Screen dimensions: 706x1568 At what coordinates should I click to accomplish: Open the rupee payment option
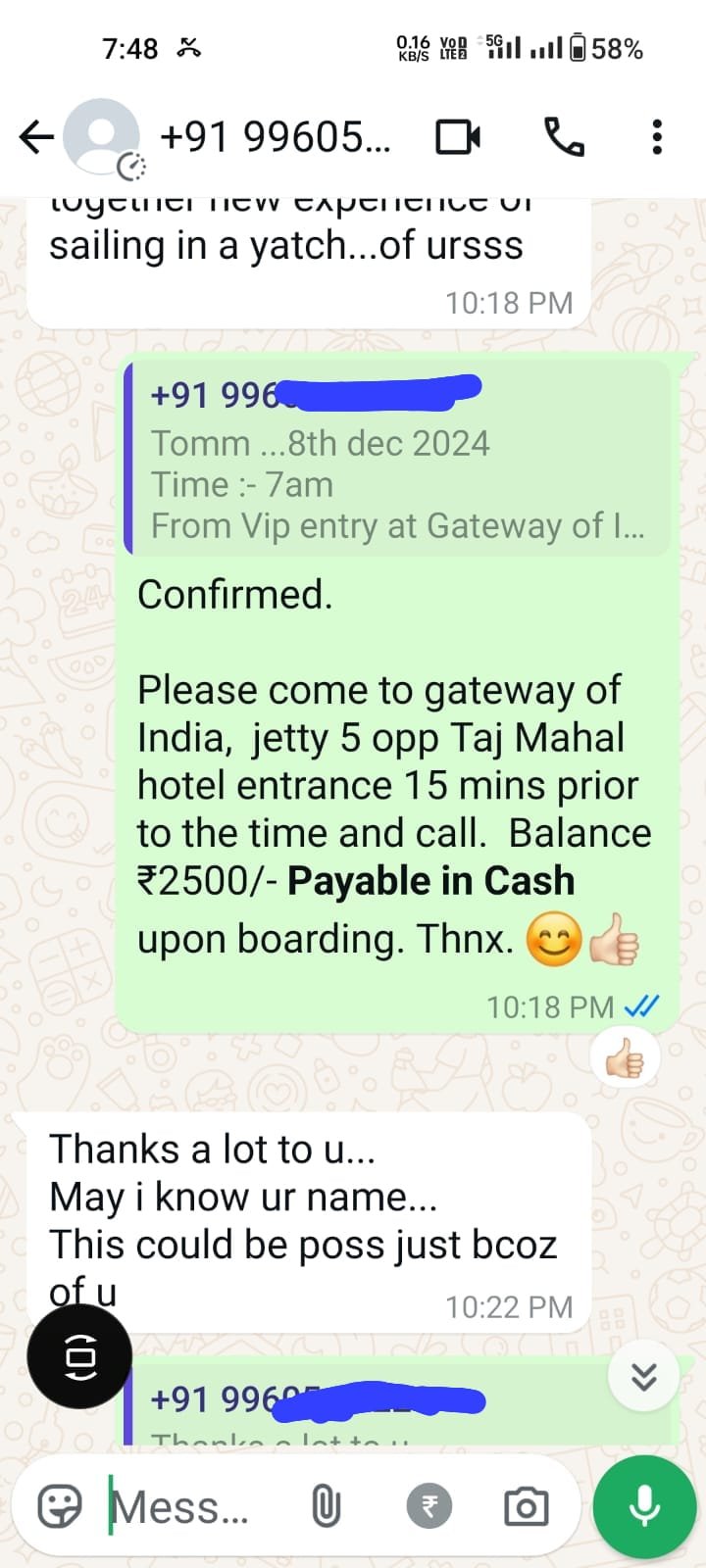429,1506
